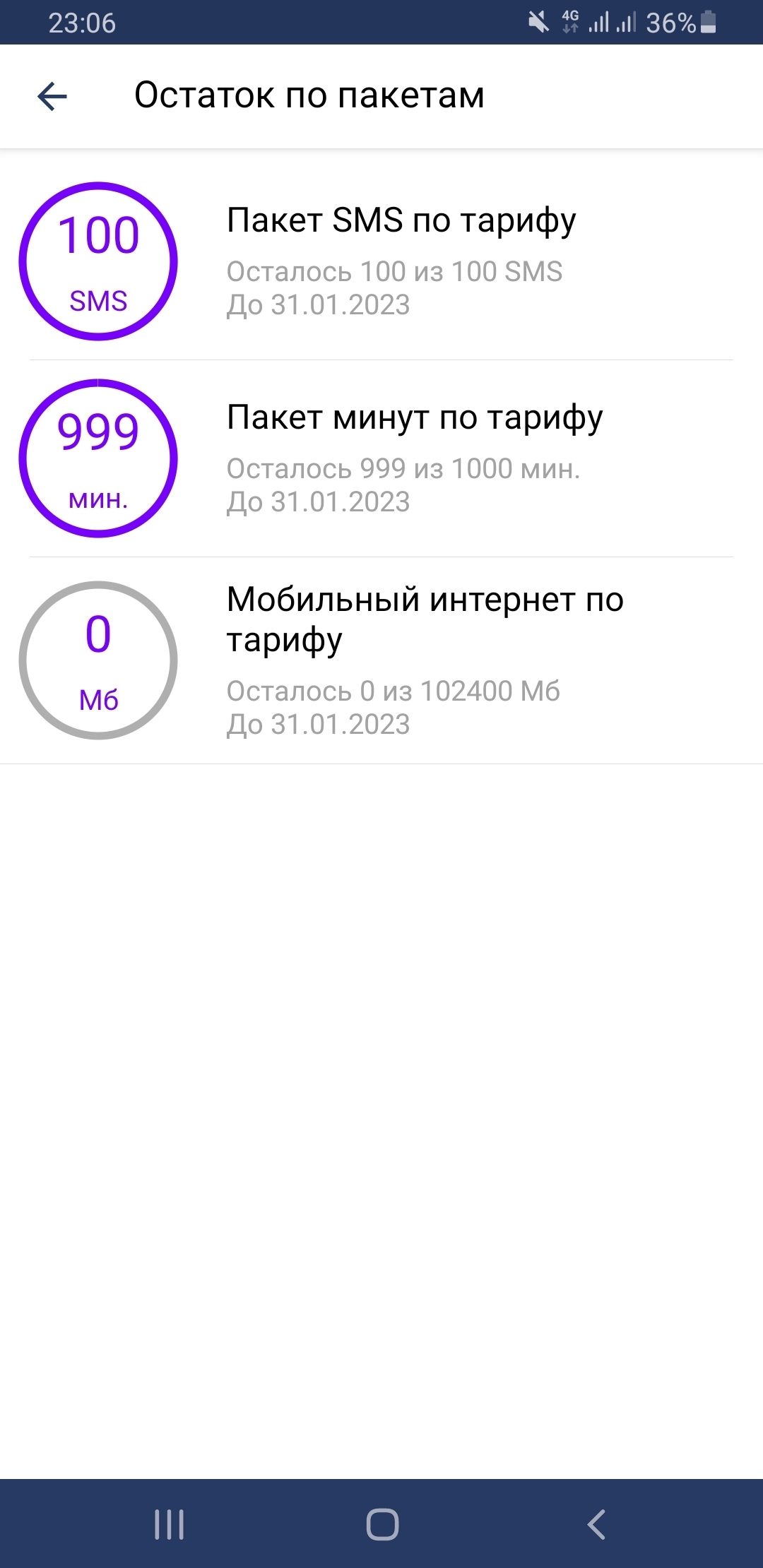Open the recent apps overview
Viewport: 763px width, 1568px height.
coord(170,1524)
